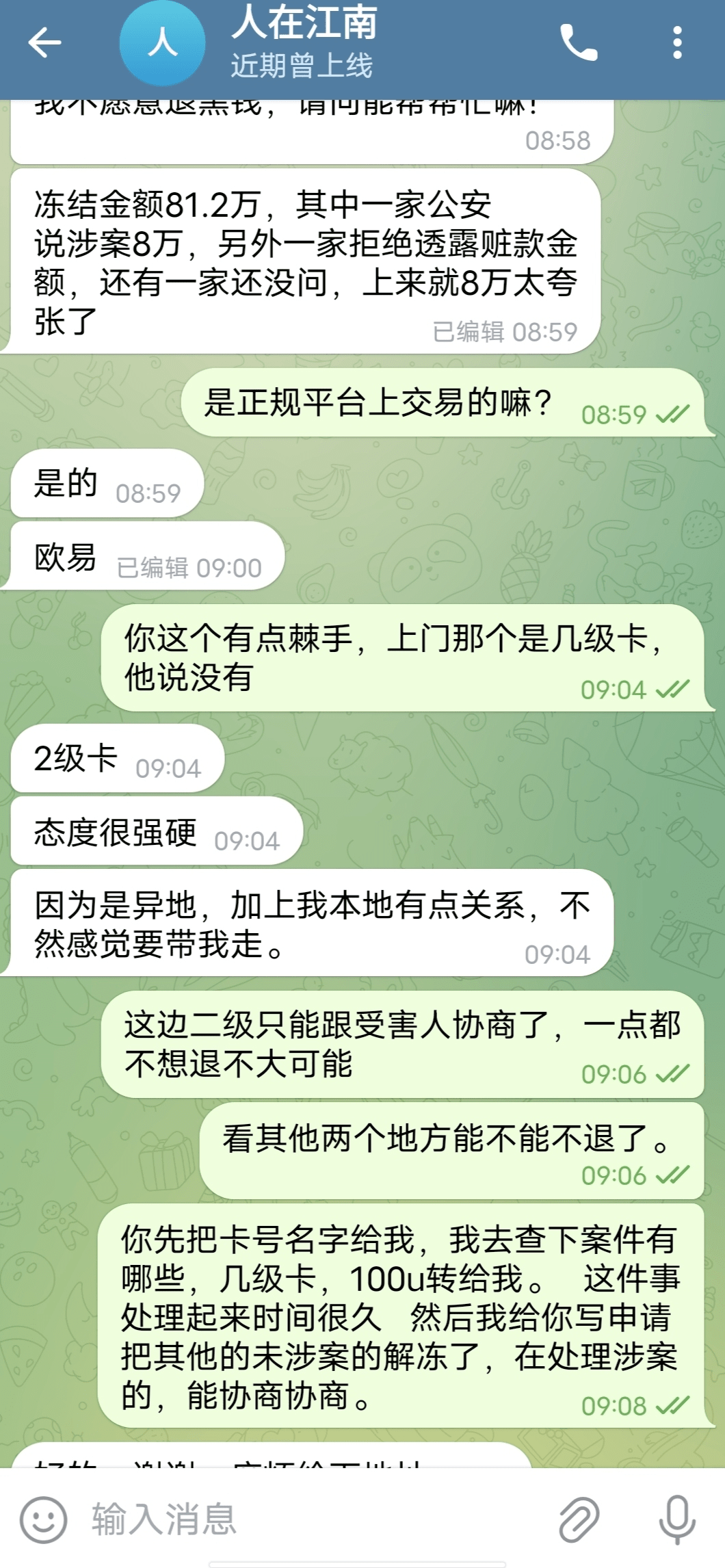Tap the back arrow to leave chat

tap(42, 42)
